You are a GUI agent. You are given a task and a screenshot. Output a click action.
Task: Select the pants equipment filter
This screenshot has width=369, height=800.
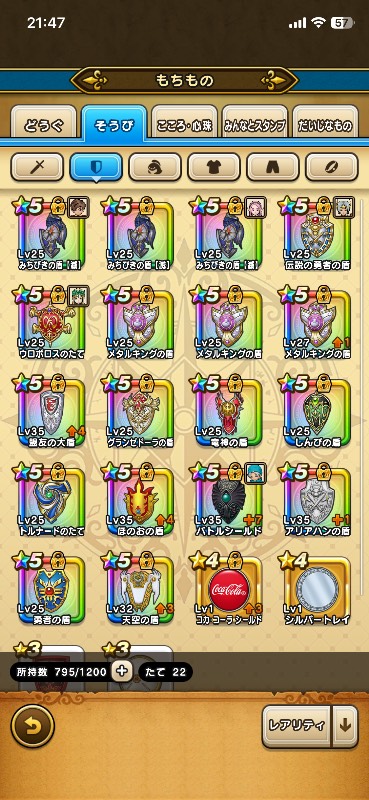pyautogui.click(x=273, y=167)
